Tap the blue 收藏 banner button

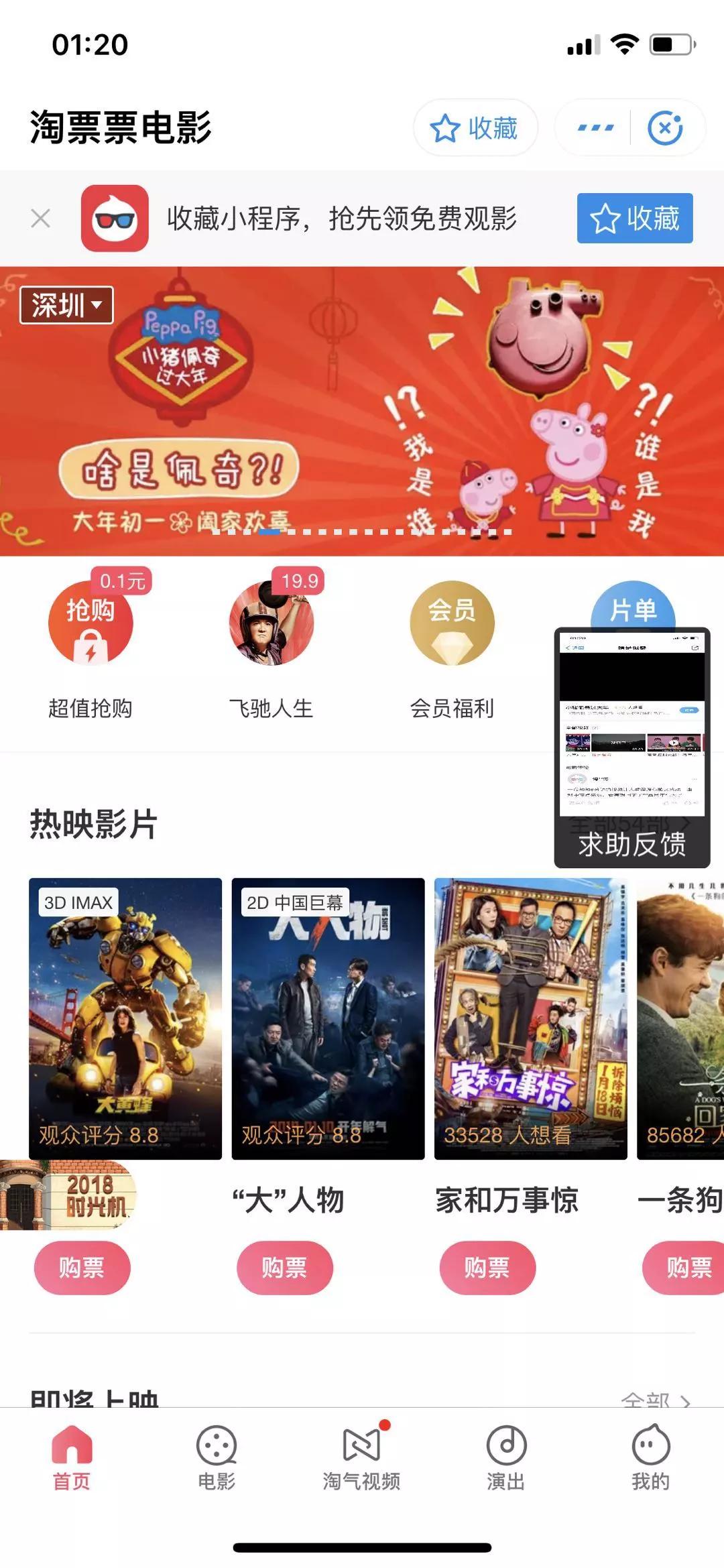click(x=634, y=219)
